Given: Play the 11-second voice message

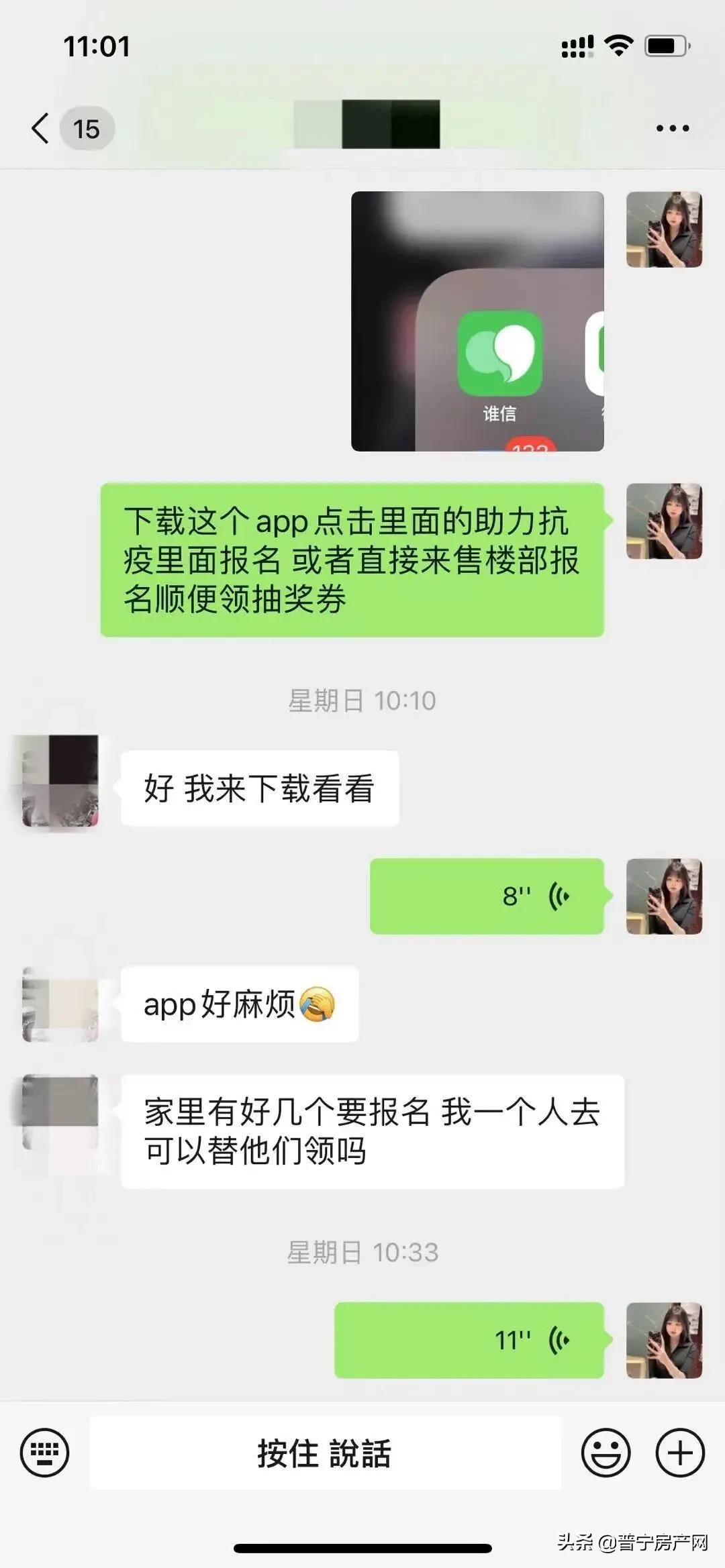Looking at the screenshot, I should tap(470, 1339).
